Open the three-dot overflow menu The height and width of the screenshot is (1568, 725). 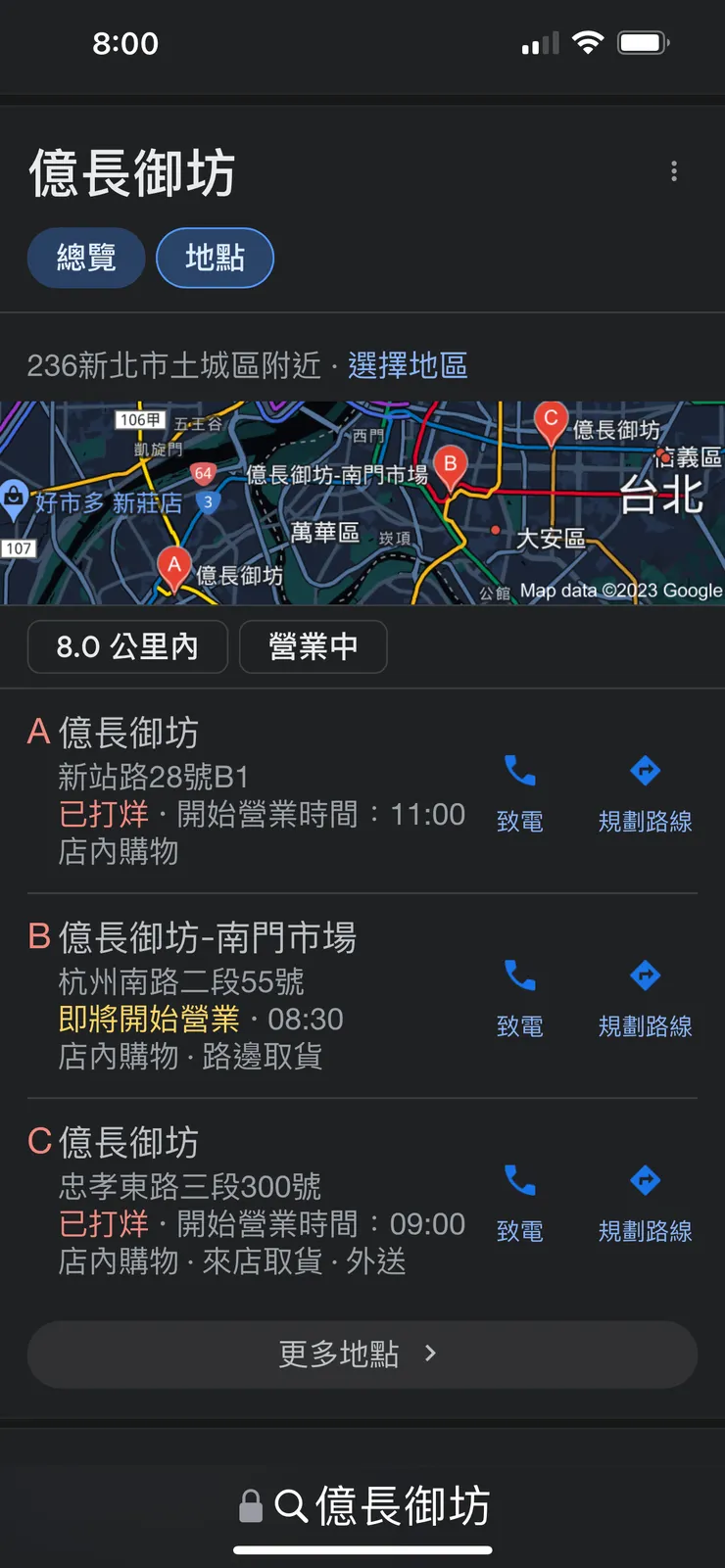click(x=674, y=171)
